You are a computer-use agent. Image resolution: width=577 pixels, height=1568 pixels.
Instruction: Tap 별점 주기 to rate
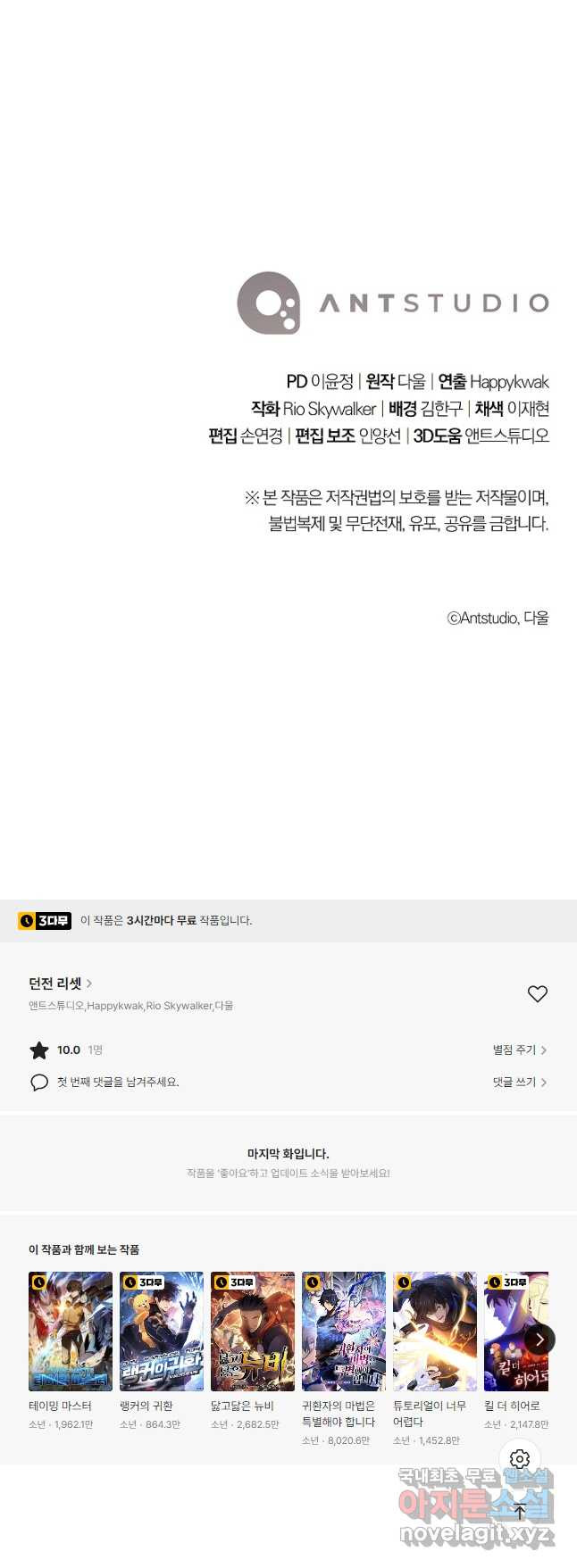click(519, 1049)
